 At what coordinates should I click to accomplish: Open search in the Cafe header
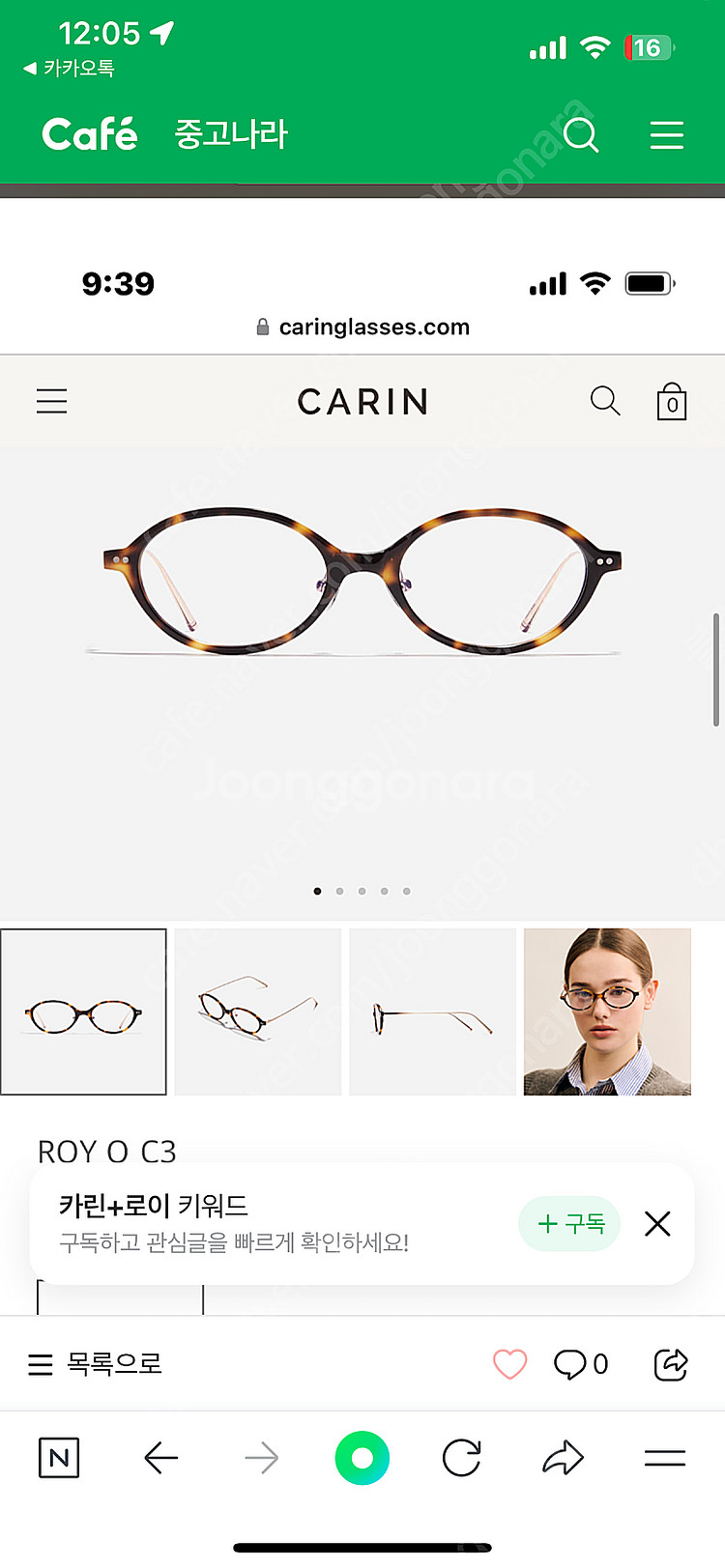(581, 135)
